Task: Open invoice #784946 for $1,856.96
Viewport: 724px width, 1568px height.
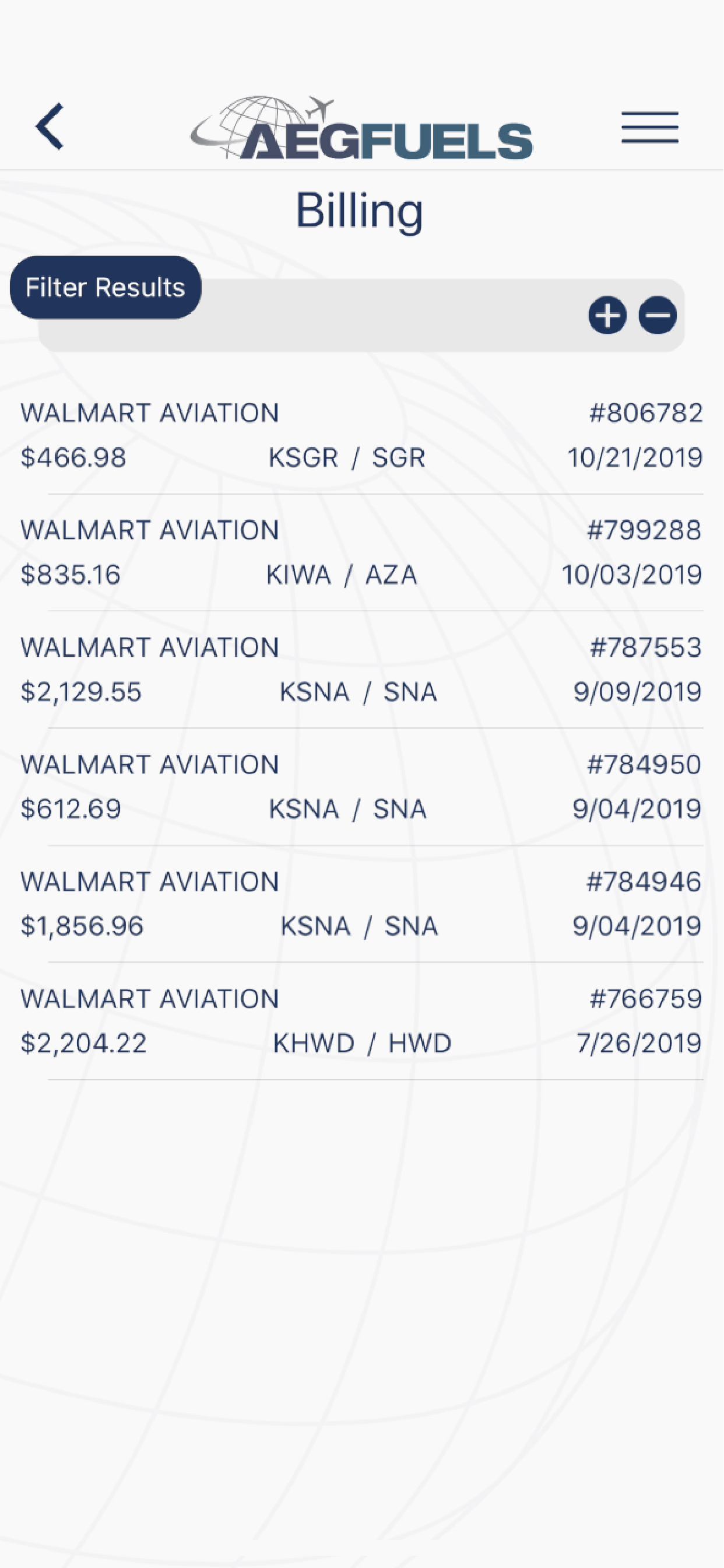Action: point(362,905)
